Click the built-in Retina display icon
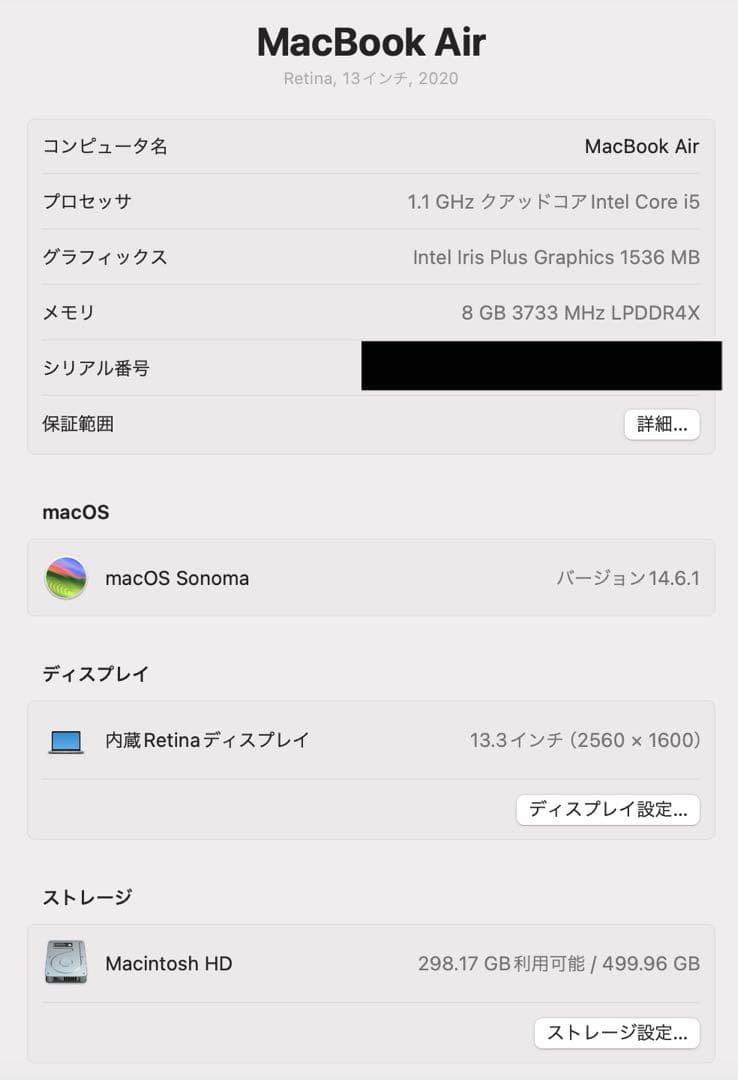Viewport: 738px width, 1080px height. (64, 740)
